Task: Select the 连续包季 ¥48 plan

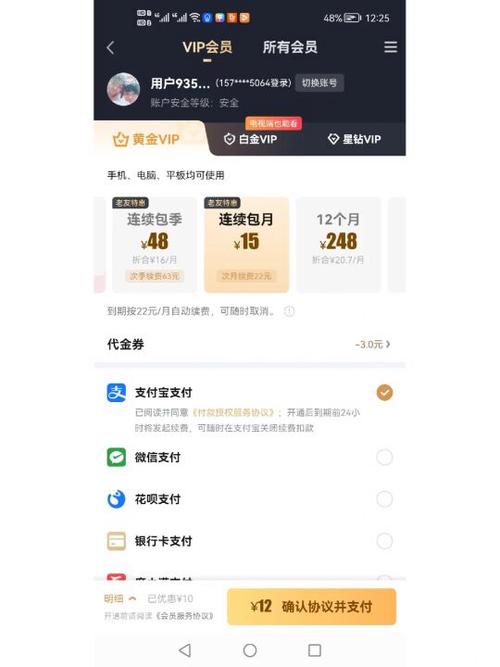Action: (154, 245)
